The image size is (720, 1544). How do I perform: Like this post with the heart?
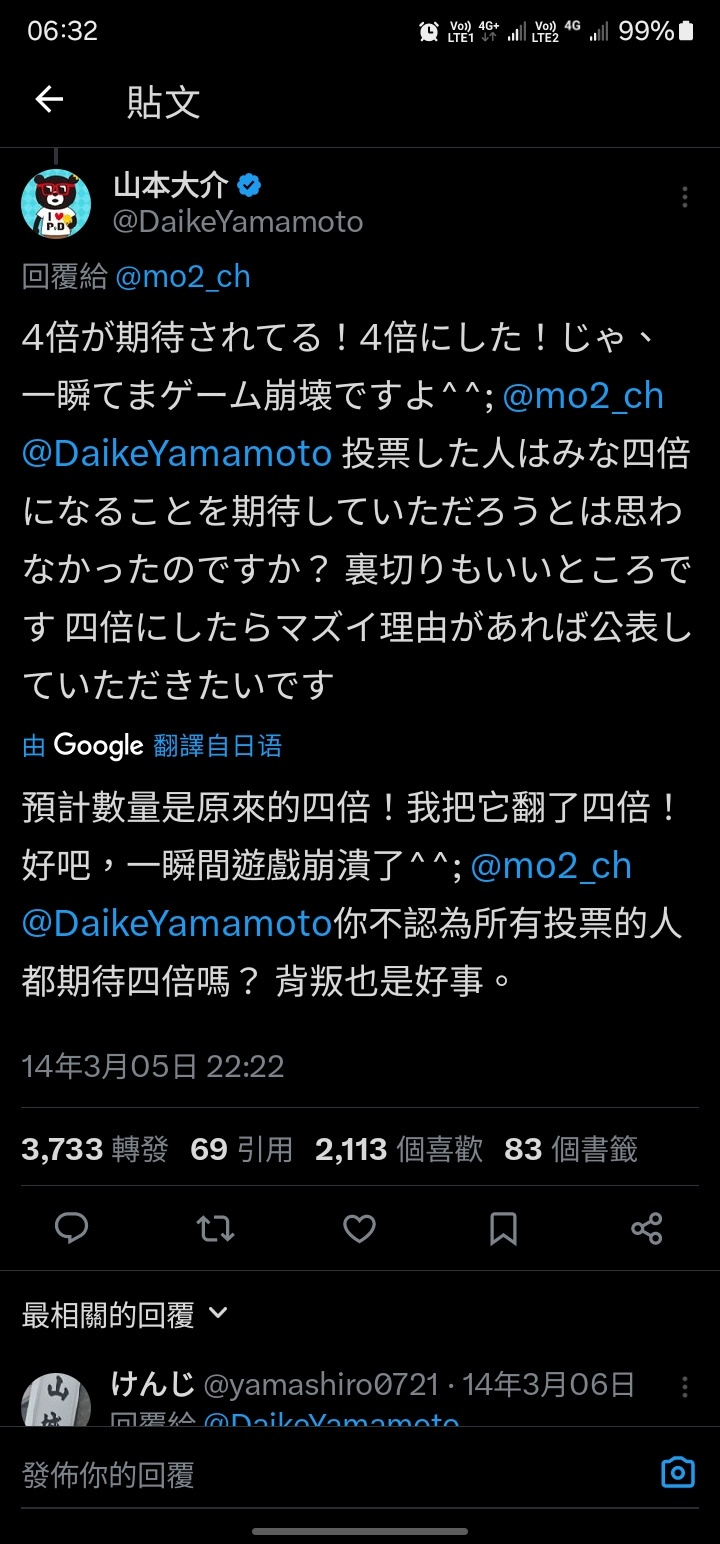[359, 1228]
